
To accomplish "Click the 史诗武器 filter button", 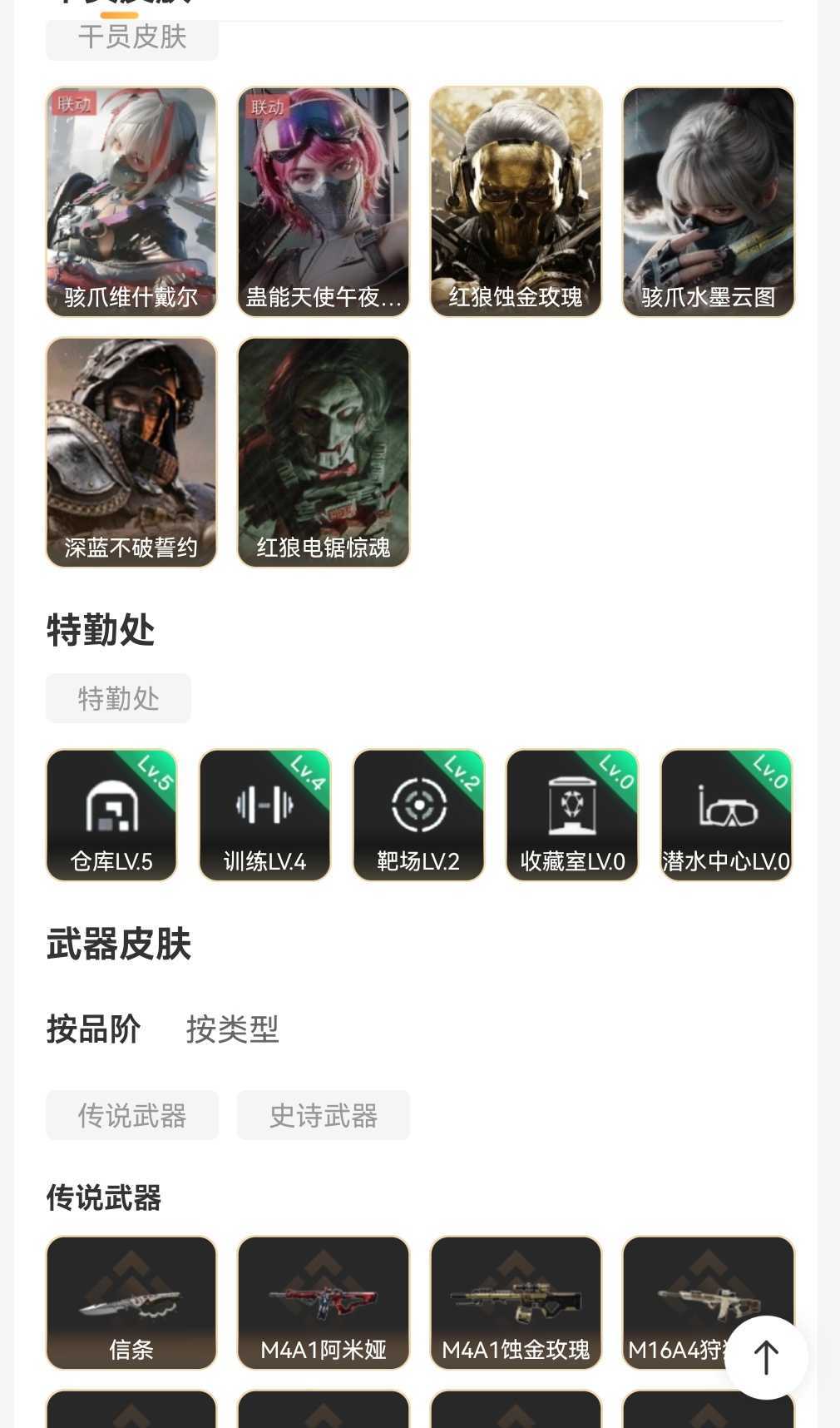I will pyautogui.click(x=323, y=1115).
